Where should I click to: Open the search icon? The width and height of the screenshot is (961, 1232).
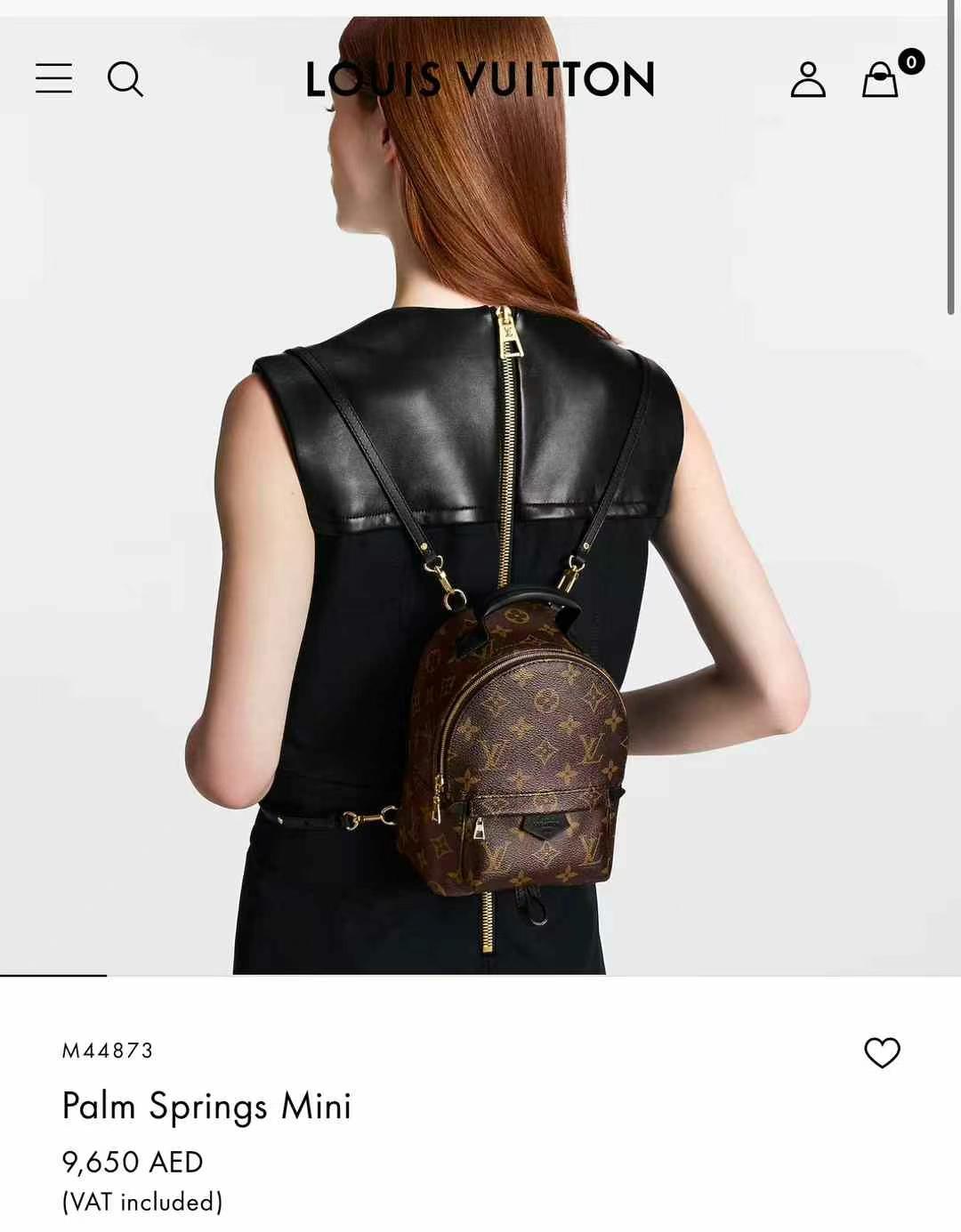pos(125,78)
